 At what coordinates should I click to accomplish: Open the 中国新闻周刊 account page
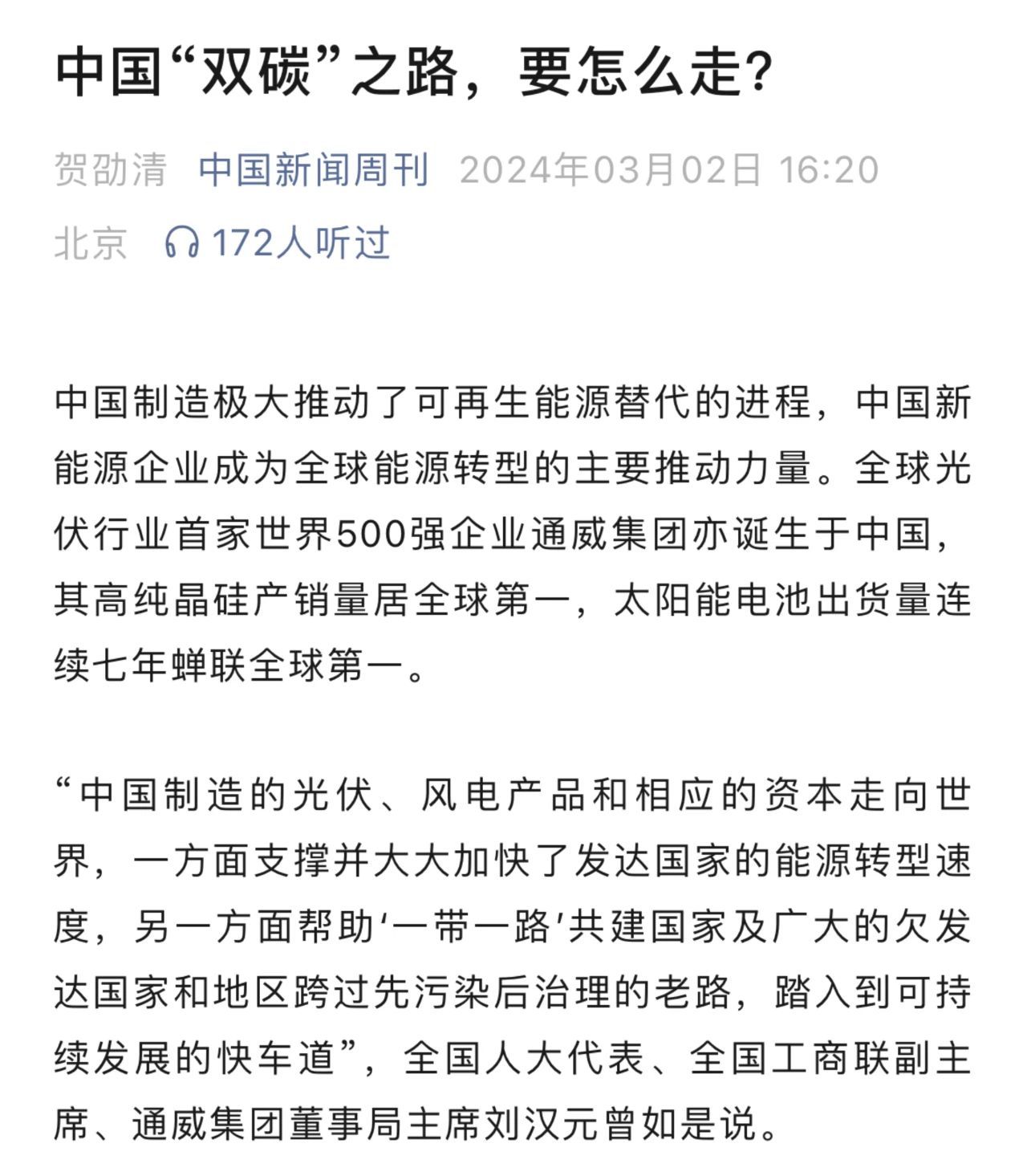[x=314, y=170]
